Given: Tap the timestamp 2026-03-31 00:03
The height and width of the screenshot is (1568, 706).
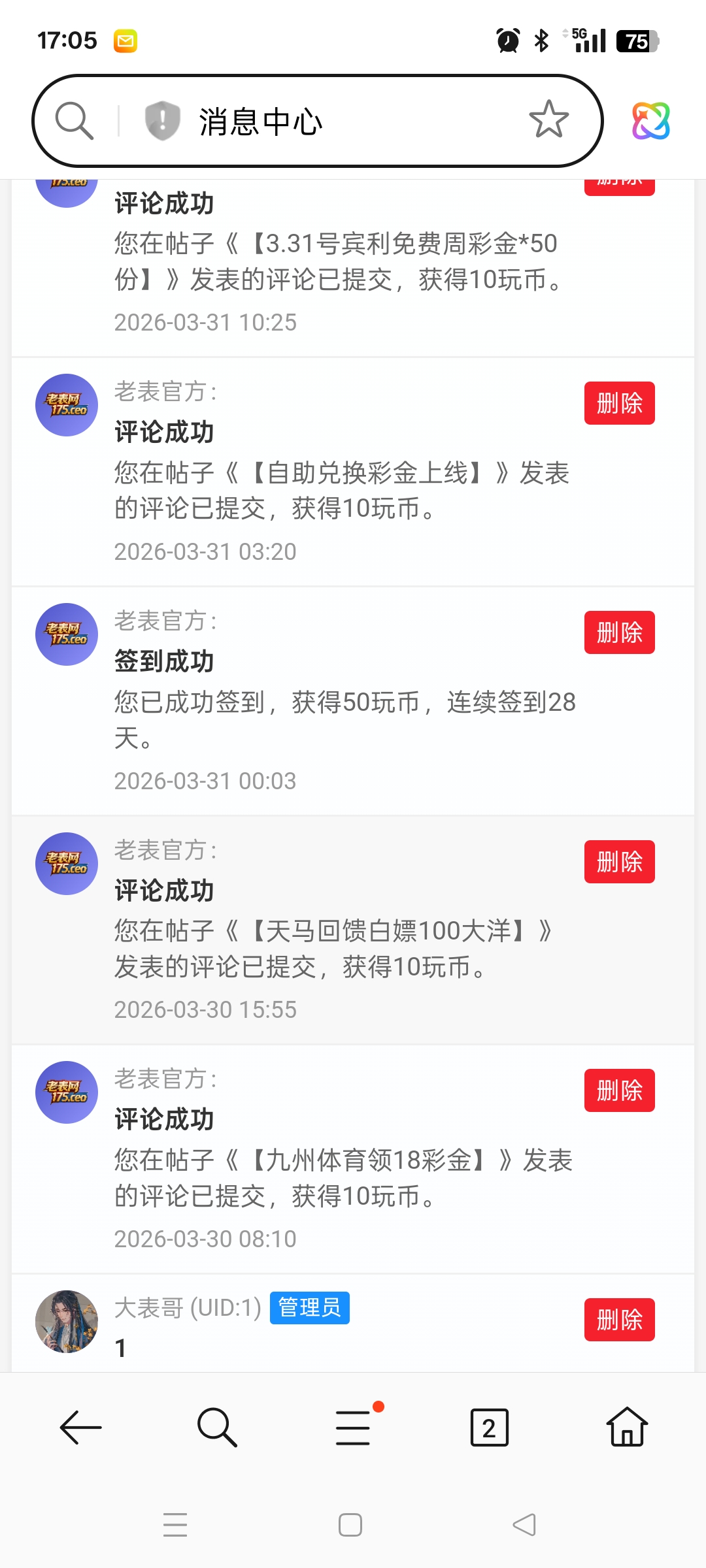Looking at the screenshot, I should tap(205, 781).
